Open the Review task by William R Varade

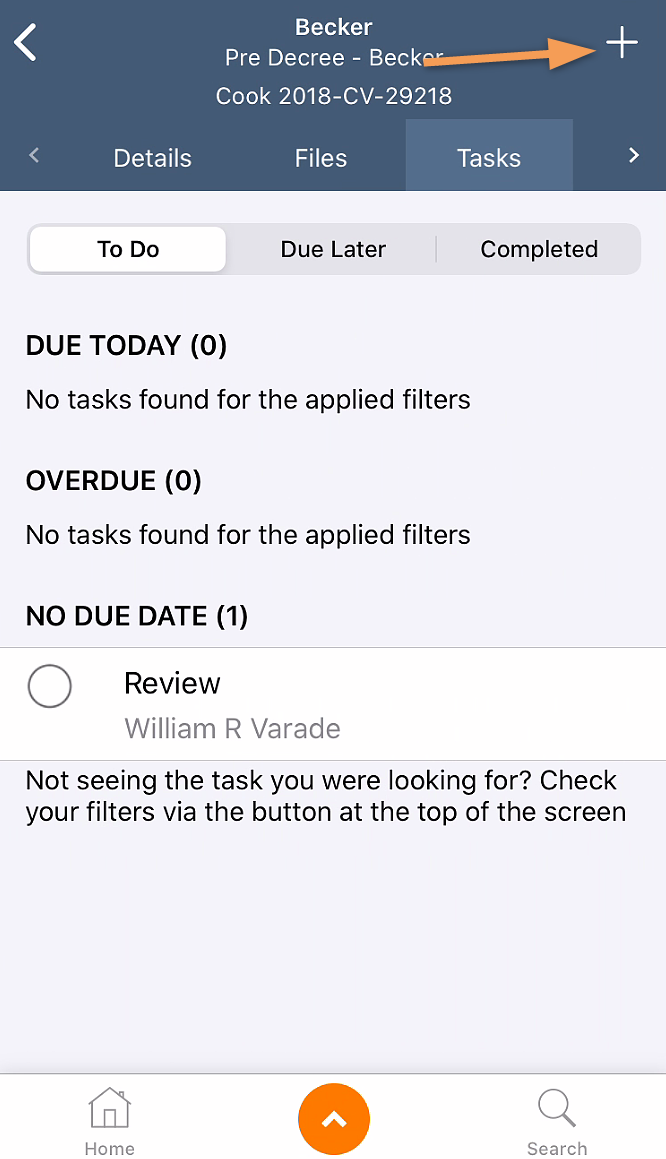[x=333, y=704]
